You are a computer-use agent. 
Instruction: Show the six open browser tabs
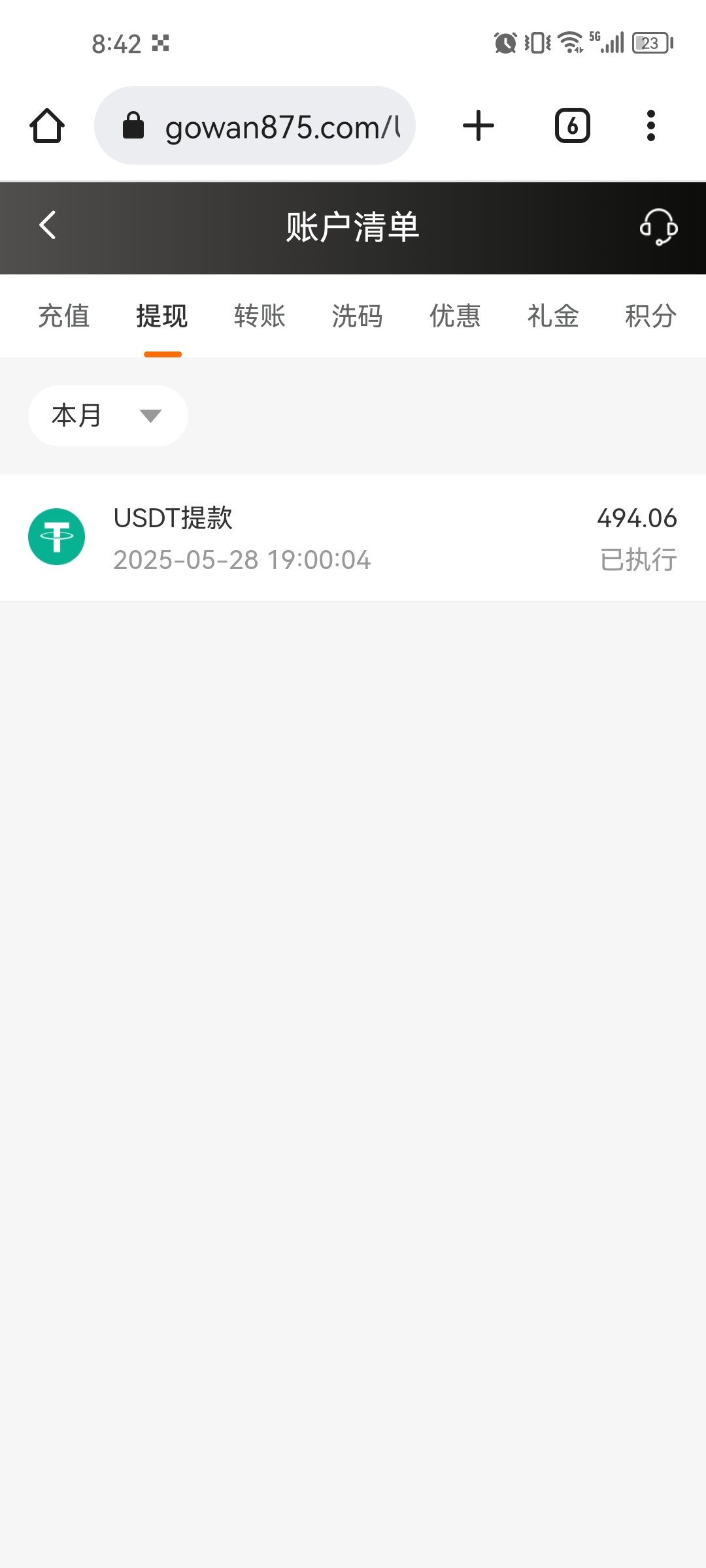[x=573, y=125]
